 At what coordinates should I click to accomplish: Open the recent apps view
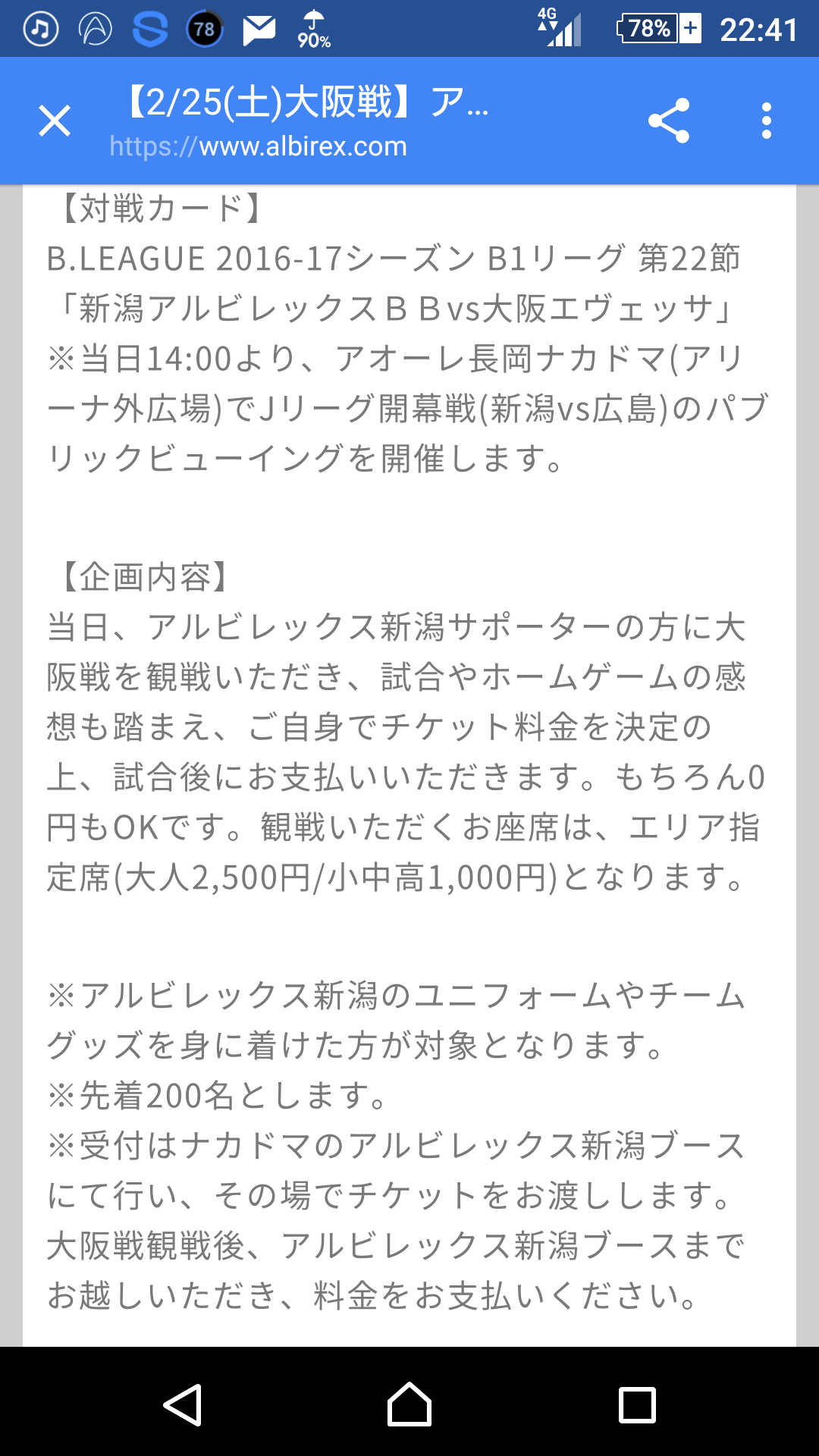(x=637, y=1405)
